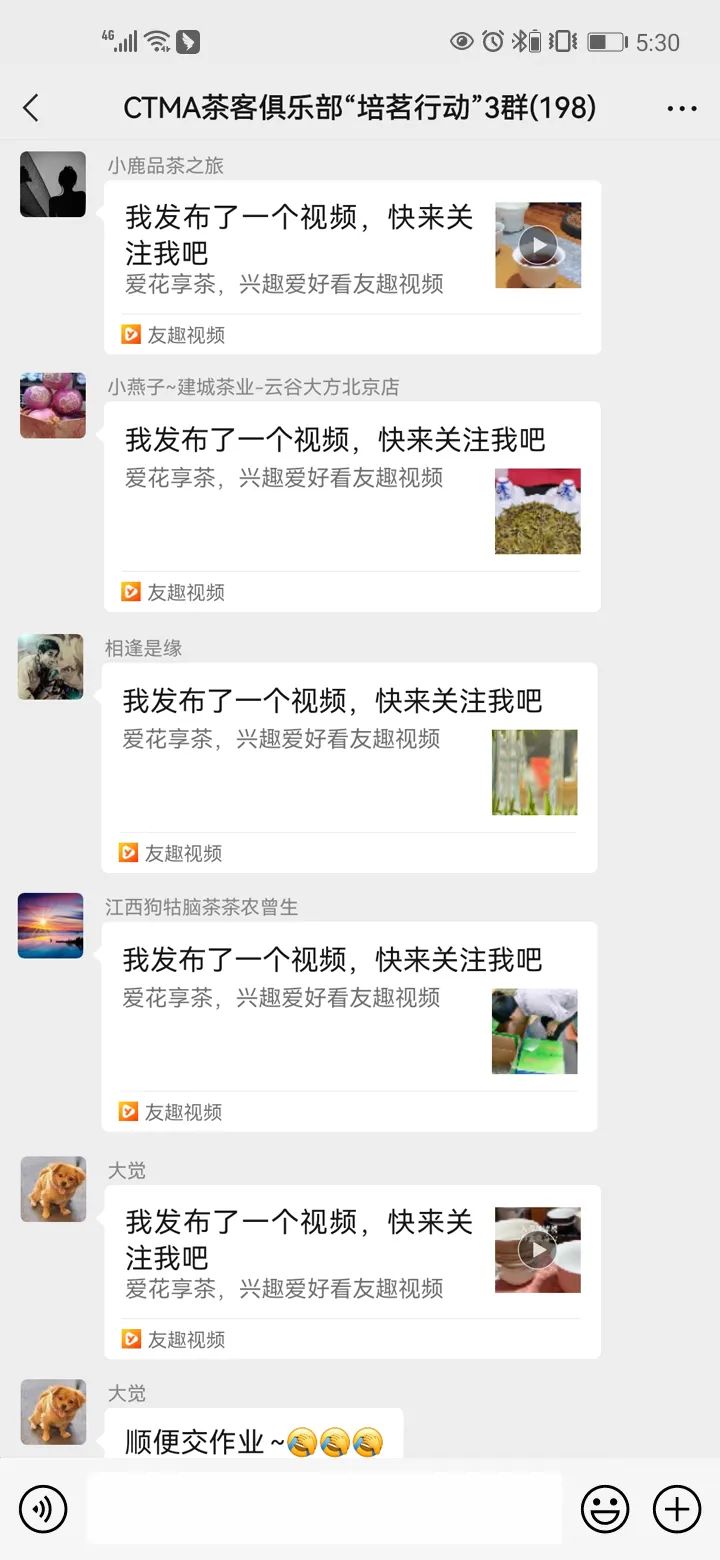View 江西狗牯脑茶茶农曾生's profile avatar

pyautogui.click(x=51, y=925)
